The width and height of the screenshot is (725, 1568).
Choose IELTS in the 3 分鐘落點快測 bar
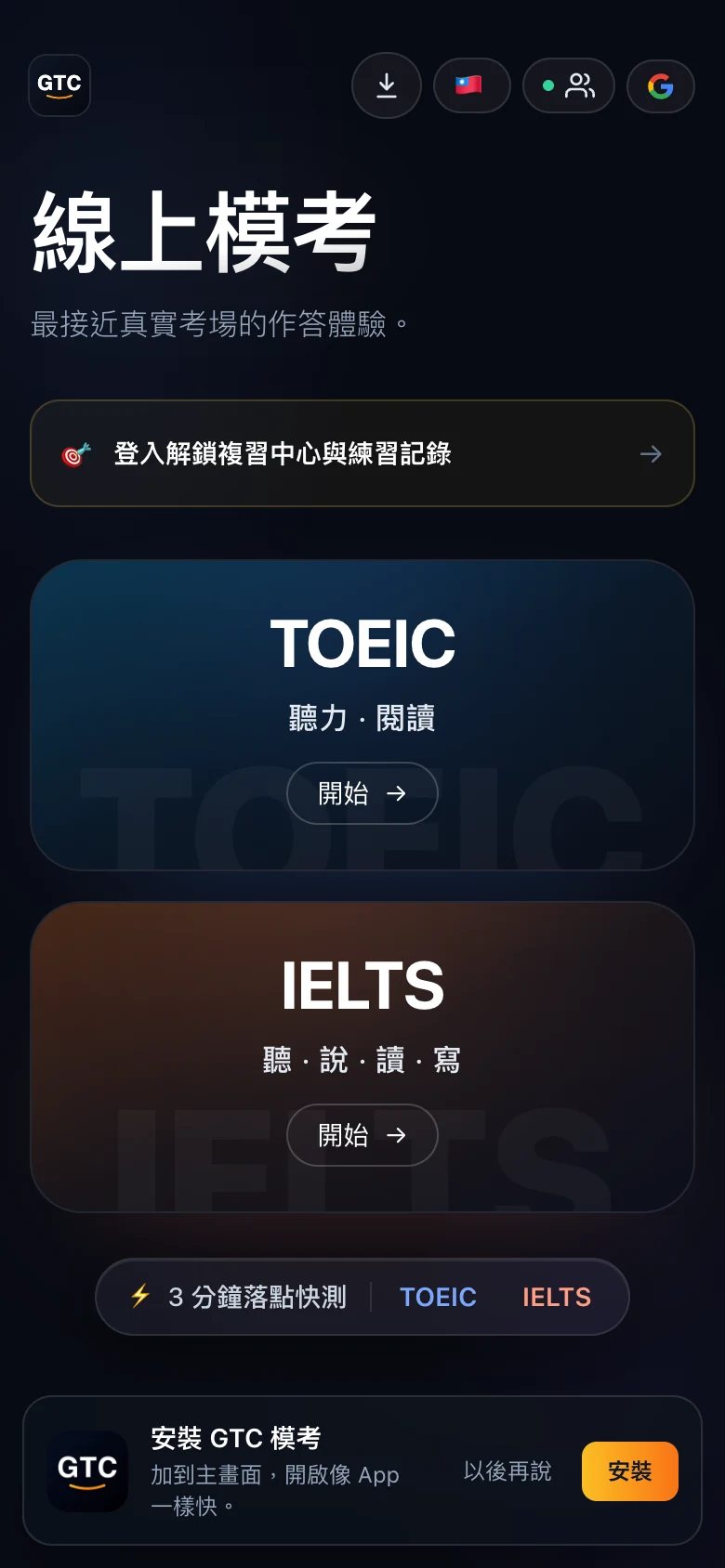557,1297
